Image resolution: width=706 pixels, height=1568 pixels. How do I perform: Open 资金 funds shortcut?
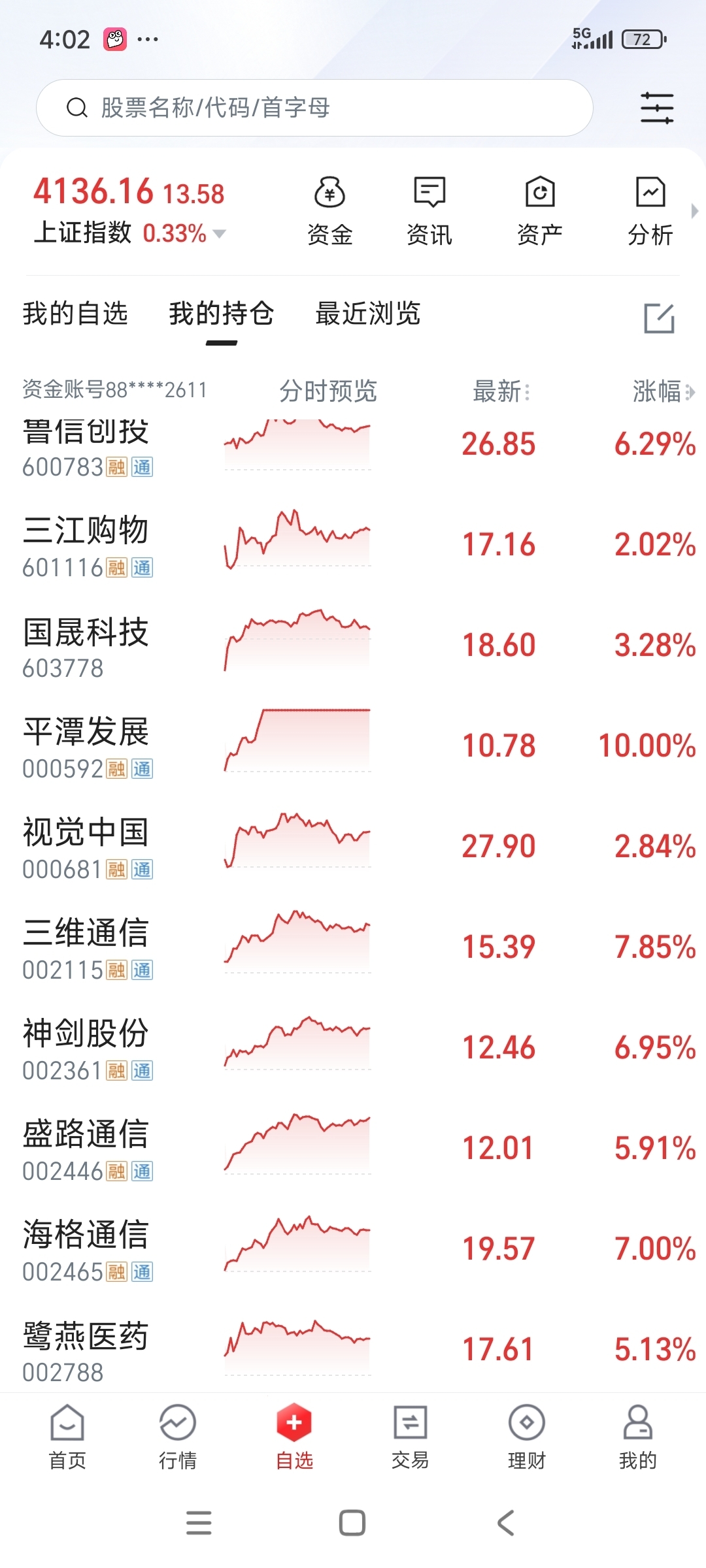(x=330, y=210)
